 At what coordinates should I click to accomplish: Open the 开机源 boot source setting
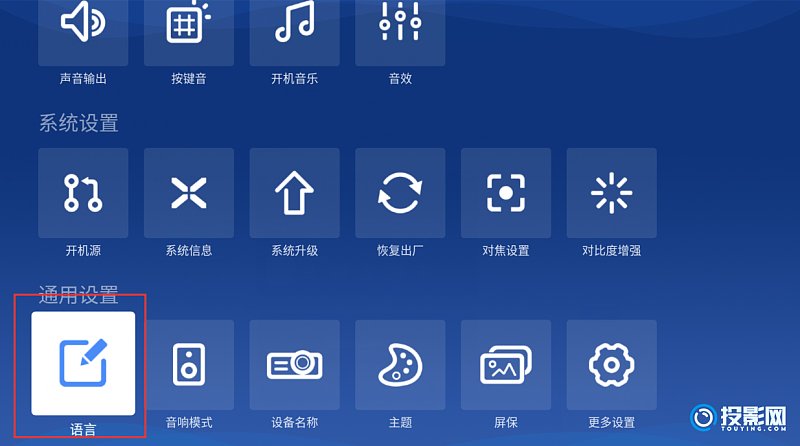[83, 193]
